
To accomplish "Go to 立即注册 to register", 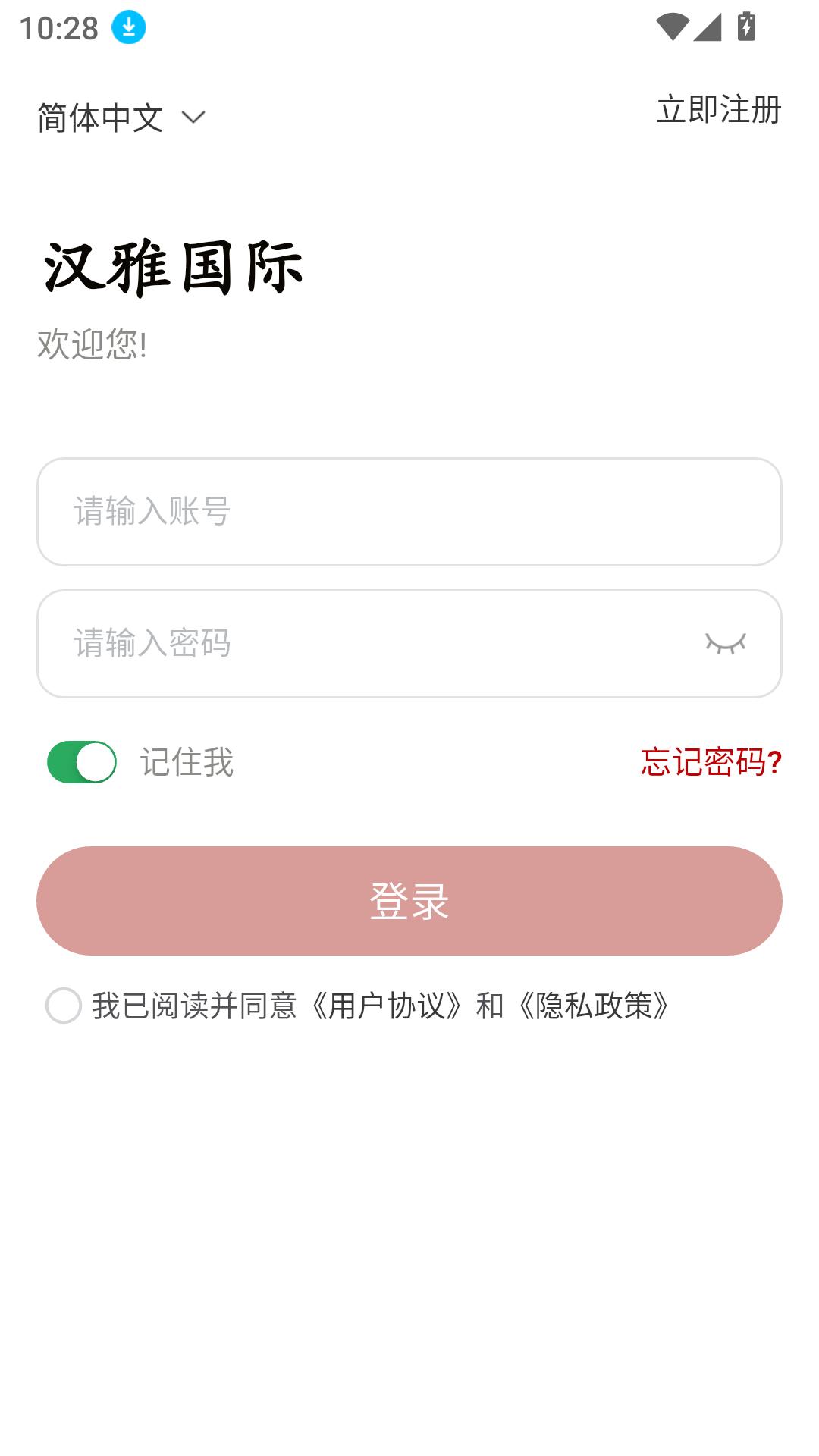I will 718,110.
